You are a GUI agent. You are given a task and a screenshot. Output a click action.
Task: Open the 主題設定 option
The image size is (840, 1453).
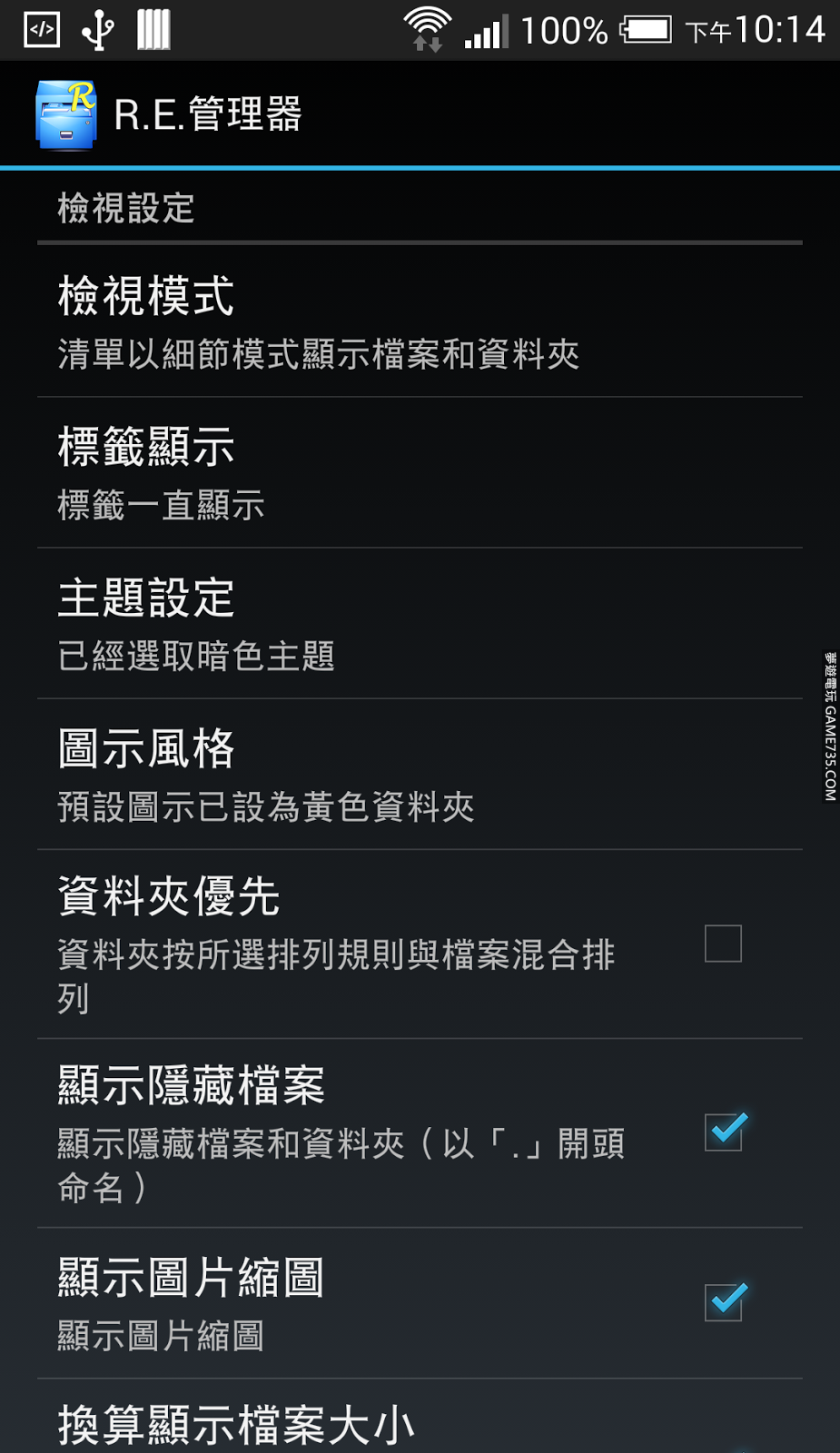(418, 624)
